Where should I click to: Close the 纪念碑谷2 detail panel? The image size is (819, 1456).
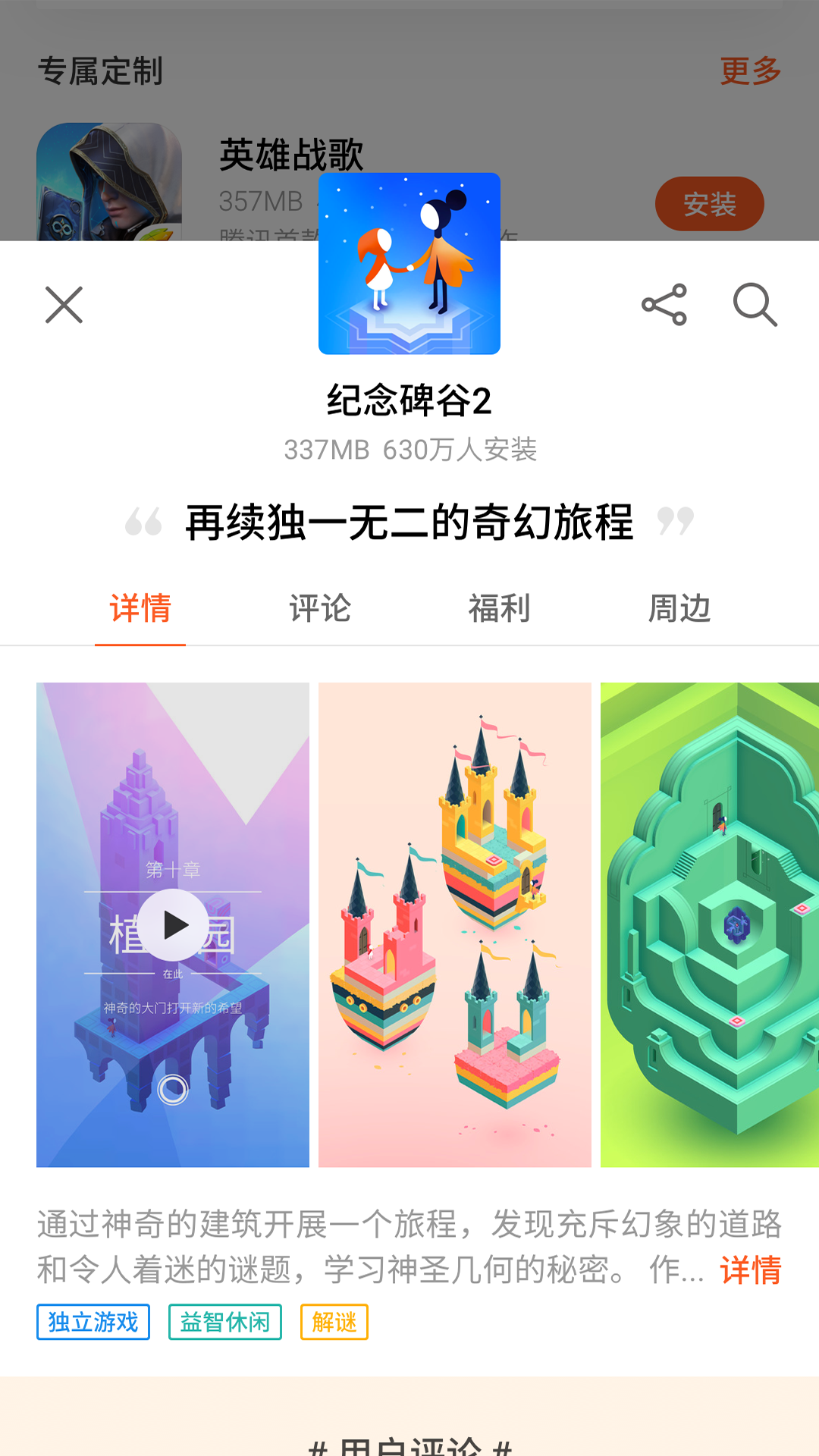(x=64, y=305)
